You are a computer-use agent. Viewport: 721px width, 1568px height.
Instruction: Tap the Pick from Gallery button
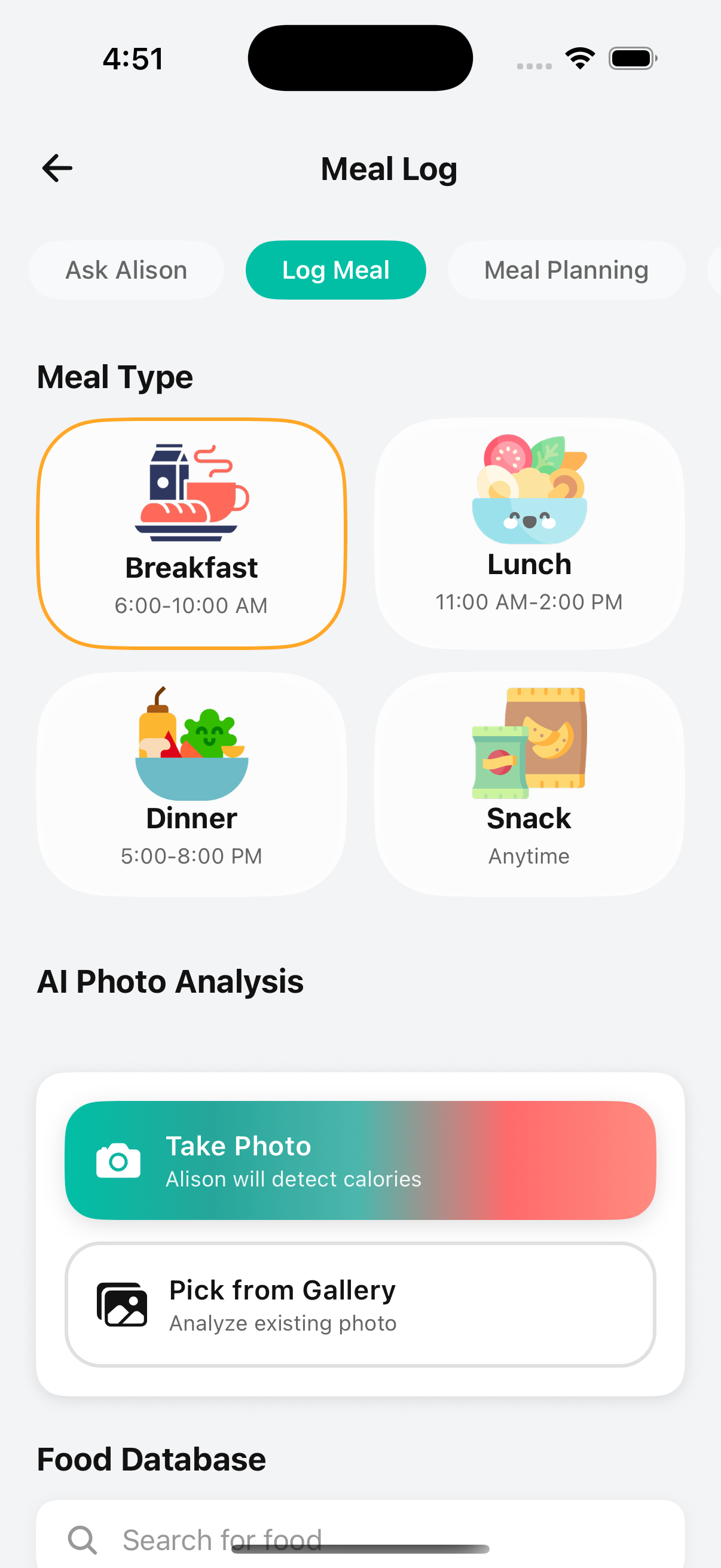360,1304
